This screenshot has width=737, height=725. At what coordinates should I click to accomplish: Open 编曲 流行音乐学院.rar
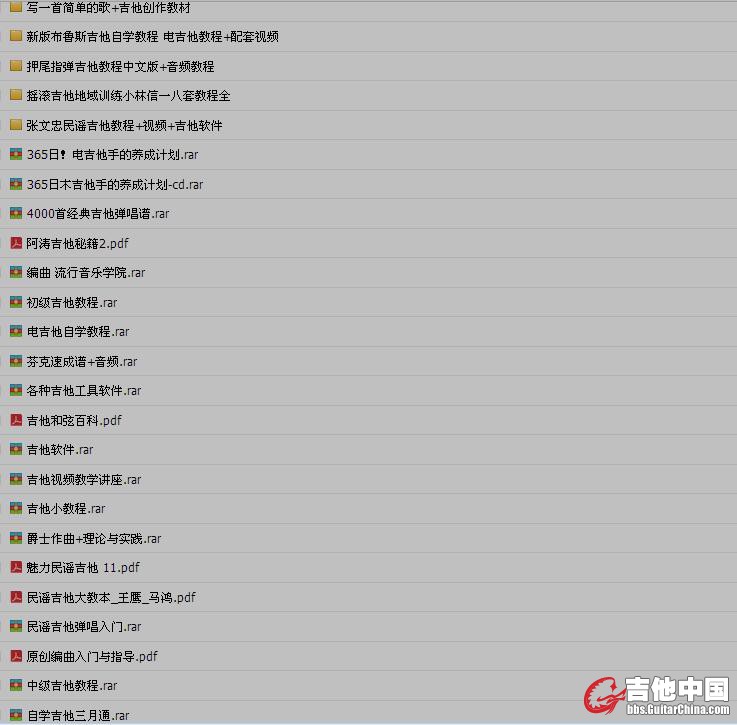86,273
